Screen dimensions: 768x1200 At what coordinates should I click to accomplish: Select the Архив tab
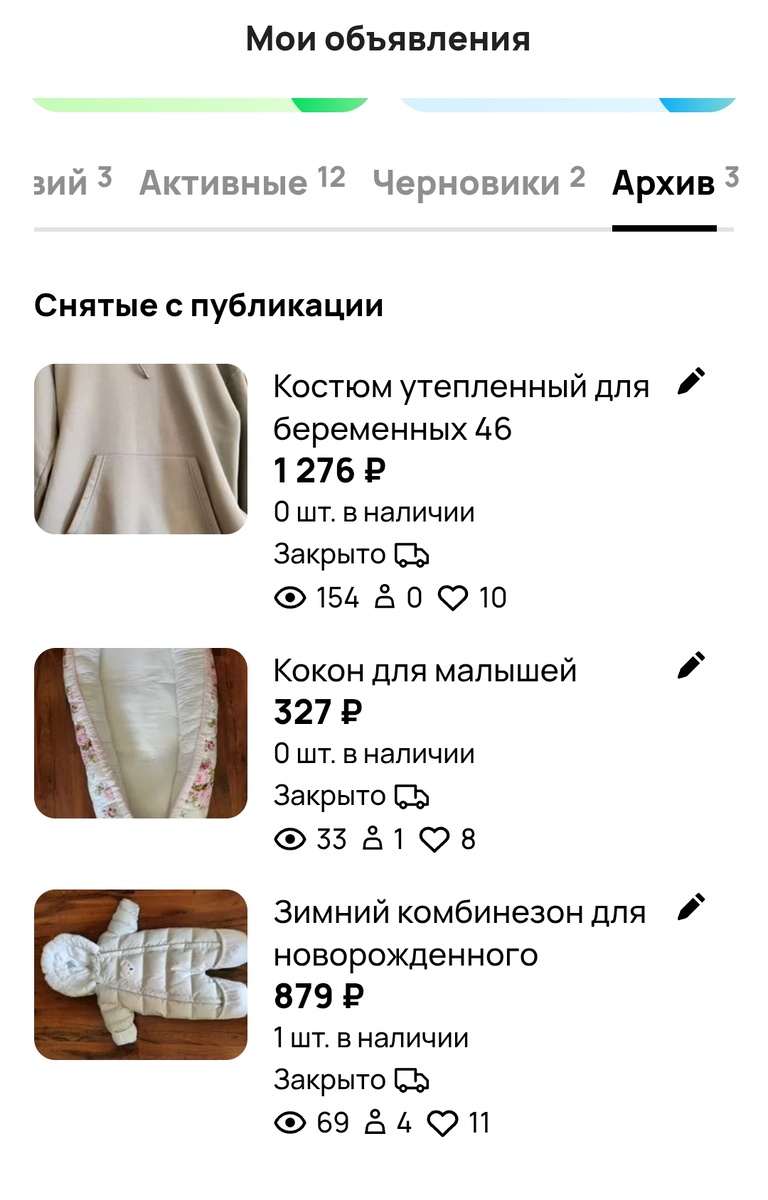coord(664,183)
